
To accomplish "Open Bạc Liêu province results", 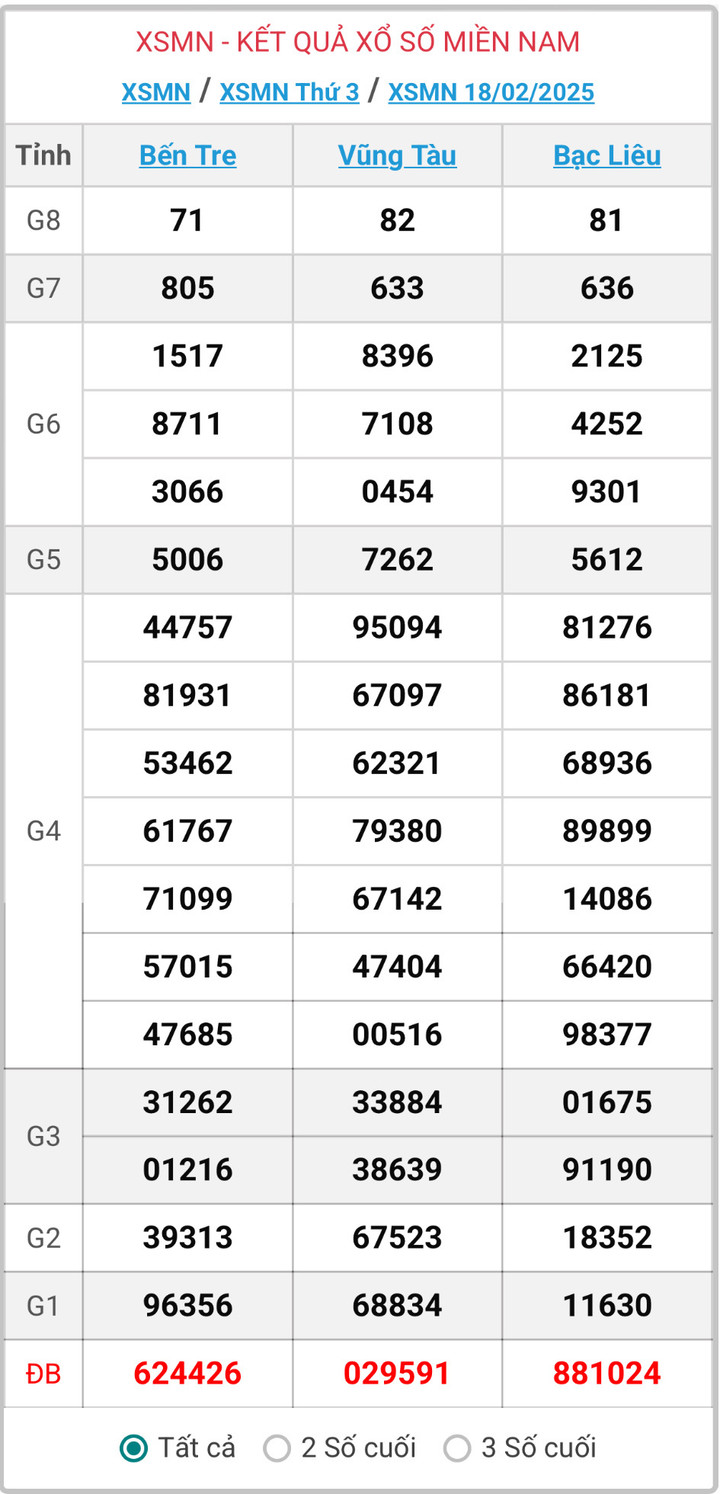I will pyautogui.click(x=607, y=156).
